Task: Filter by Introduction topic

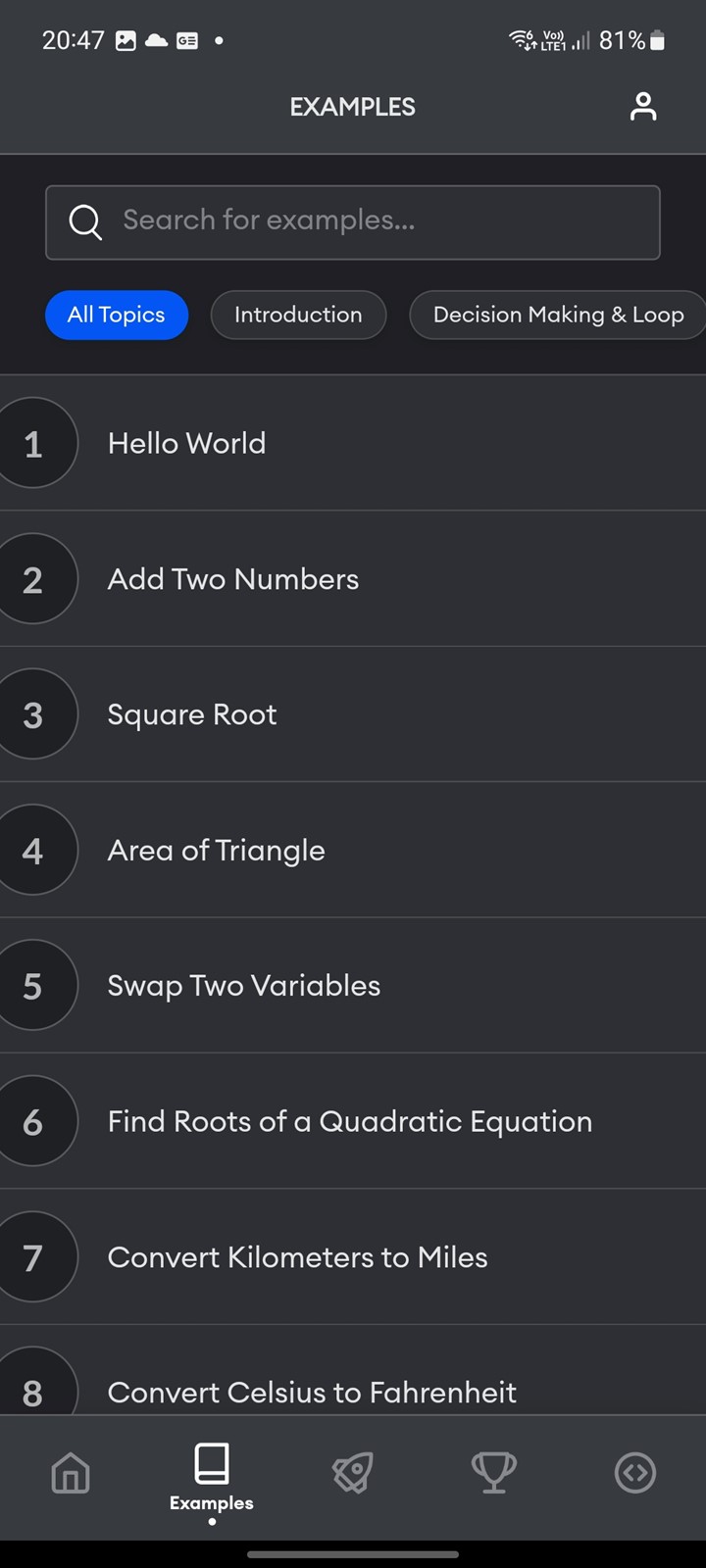Action: click(298, 315)
